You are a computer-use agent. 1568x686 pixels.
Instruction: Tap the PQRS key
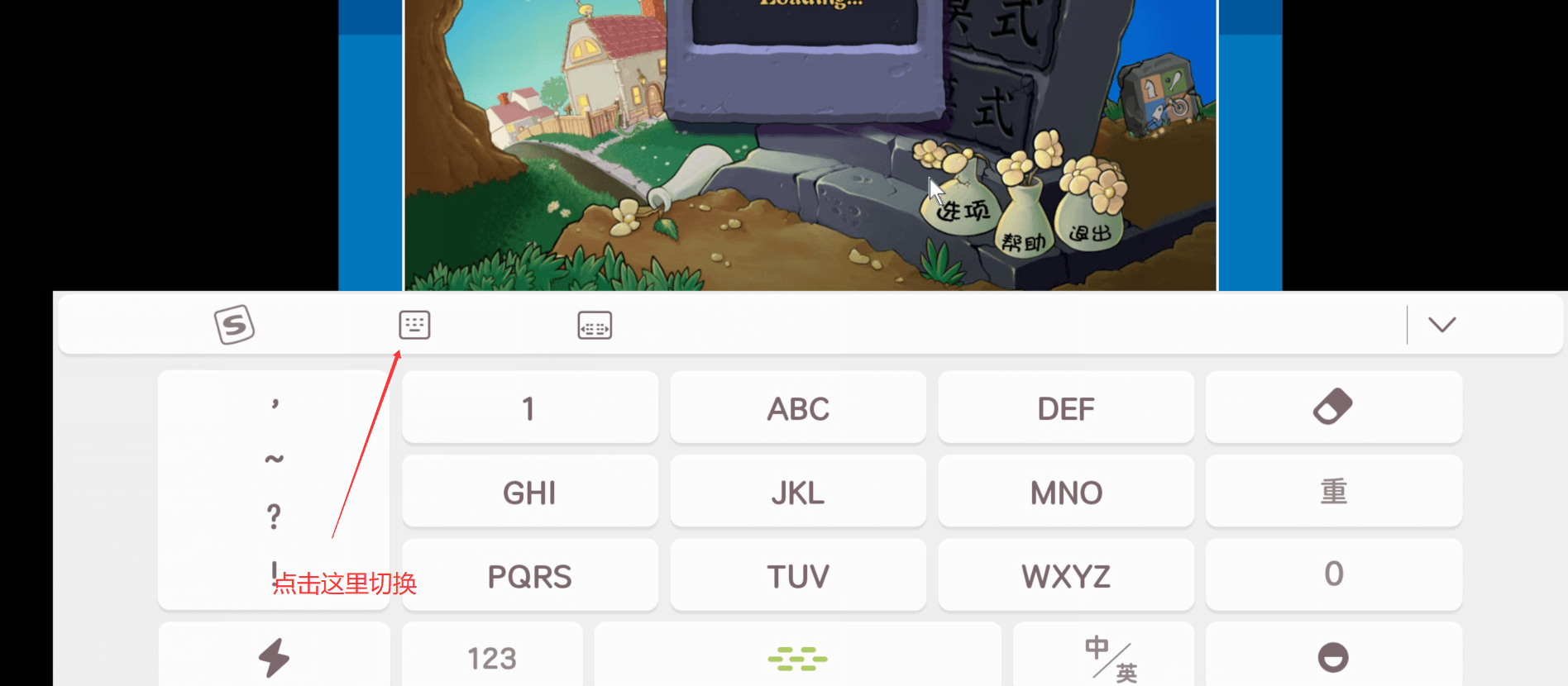529,576
